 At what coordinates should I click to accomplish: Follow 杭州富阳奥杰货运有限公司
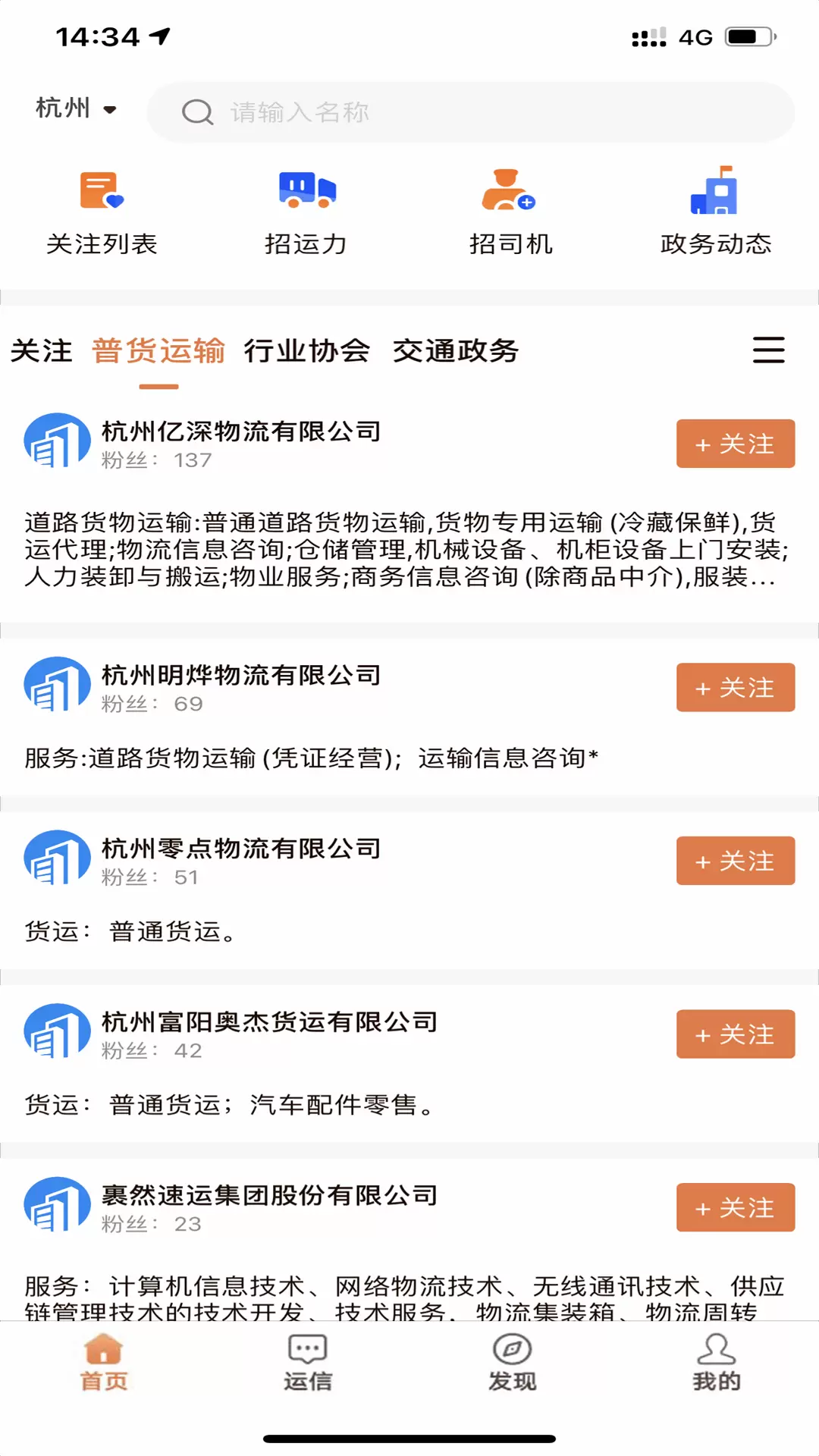point(736,1034)
